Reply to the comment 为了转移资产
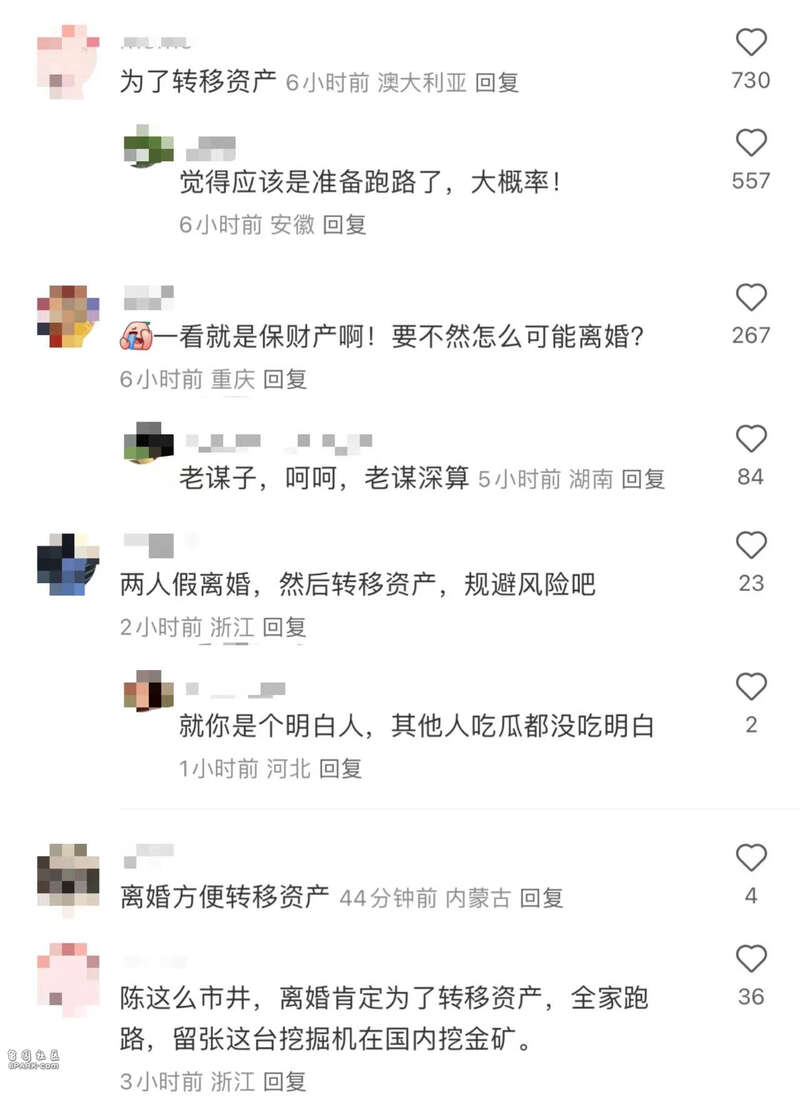This screenshot has width=800, height=1111. [x=497, y=83]
